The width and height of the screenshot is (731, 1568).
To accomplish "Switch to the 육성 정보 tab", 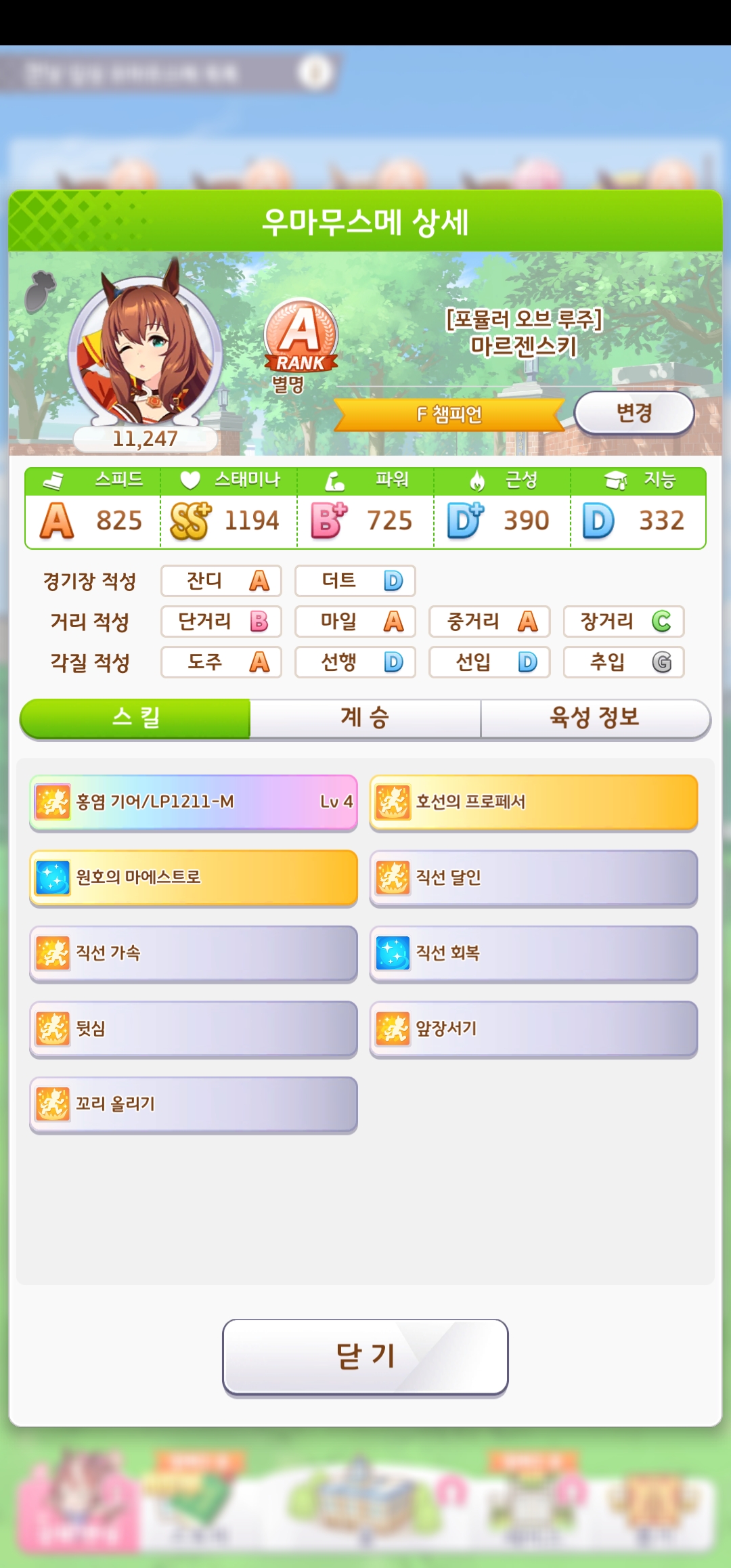I will click(x=595, y=718).
